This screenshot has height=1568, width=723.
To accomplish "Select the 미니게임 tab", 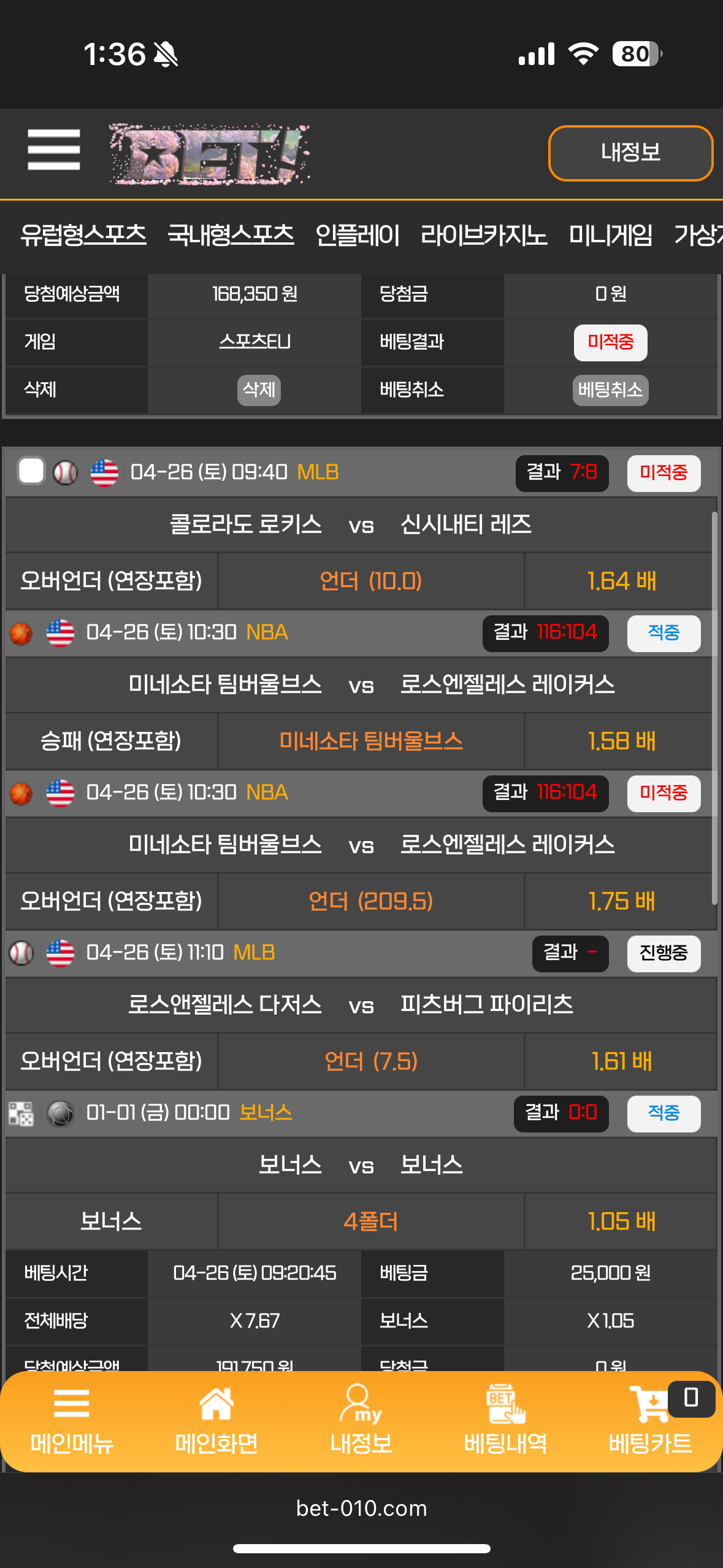I will pos(610,236).
